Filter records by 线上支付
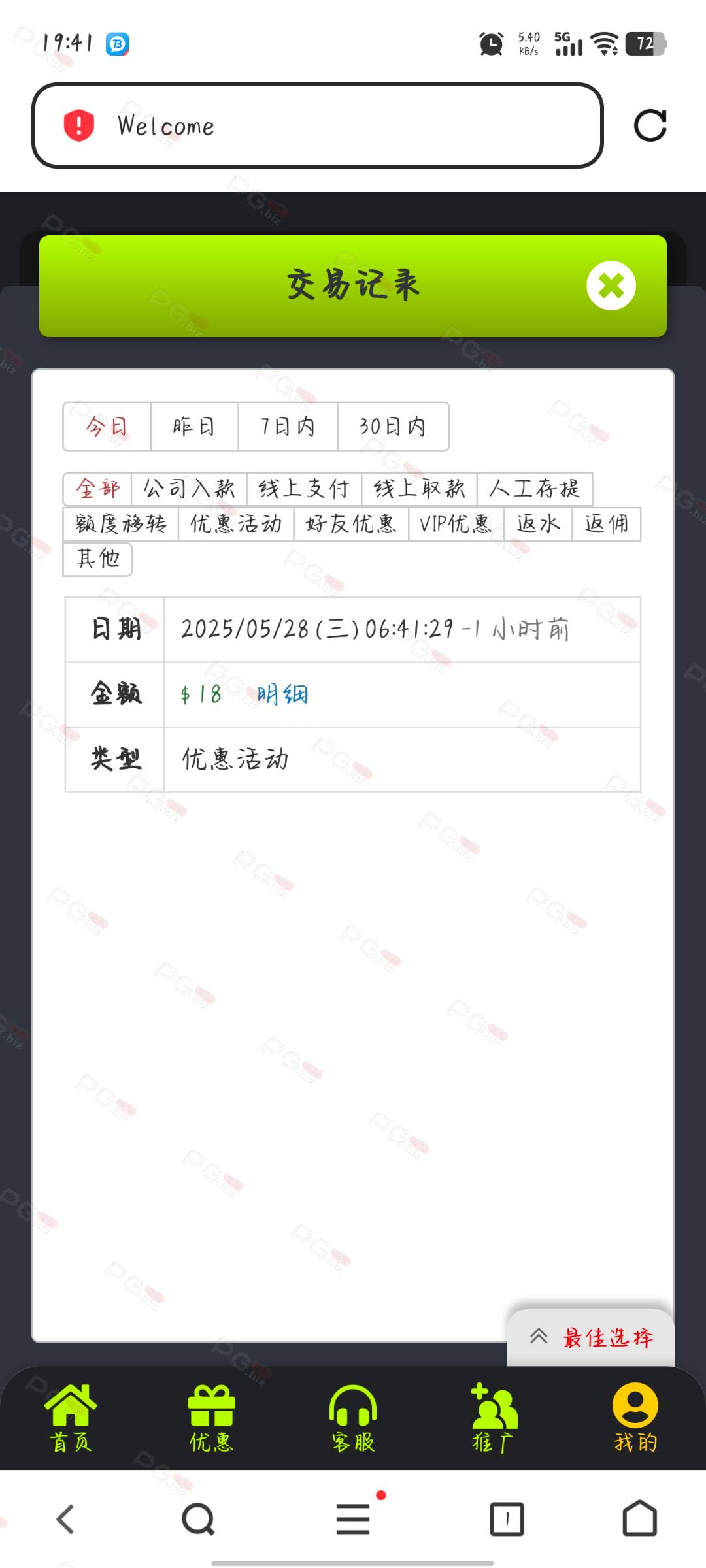 pyautogui.click(x=304, y=489)
